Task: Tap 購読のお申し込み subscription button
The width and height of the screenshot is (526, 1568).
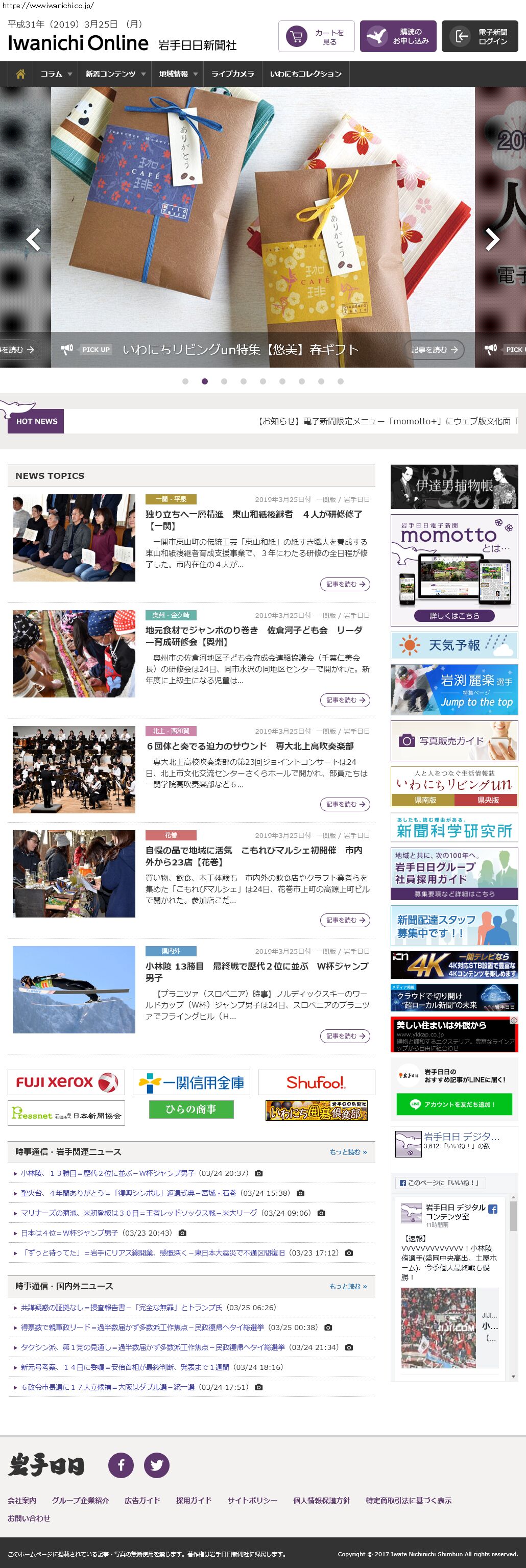Action: 397,37
